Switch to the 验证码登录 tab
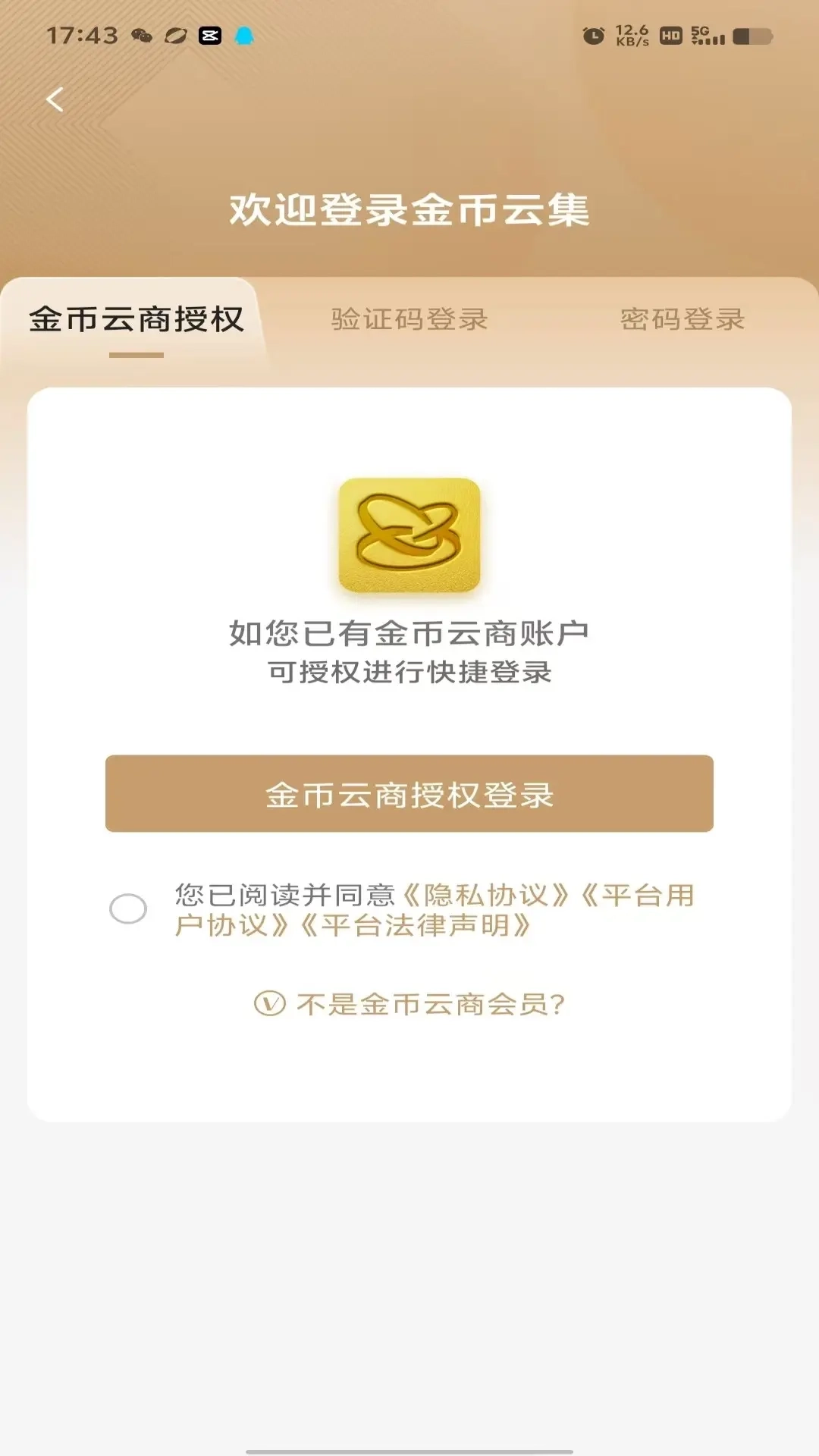 [x=409, y=320]
